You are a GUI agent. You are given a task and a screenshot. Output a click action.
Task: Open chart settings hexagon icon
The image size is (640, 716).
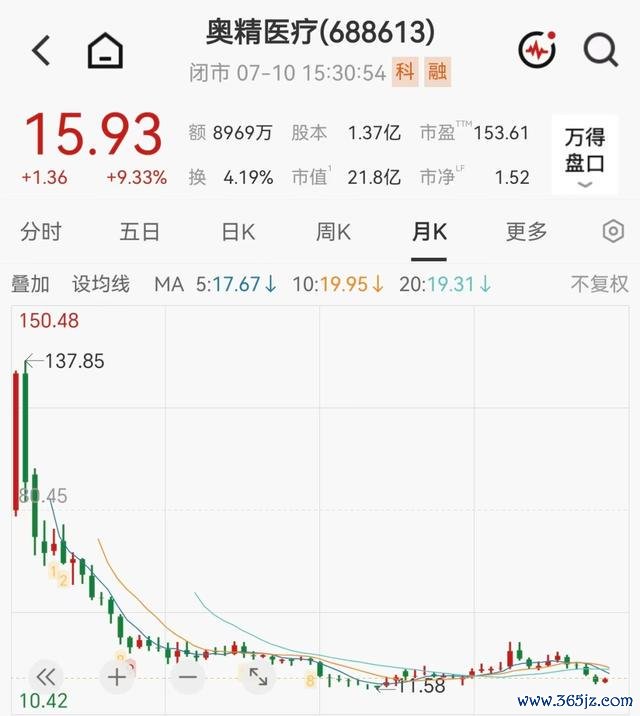pyautogui.click(x=613, y=232)
